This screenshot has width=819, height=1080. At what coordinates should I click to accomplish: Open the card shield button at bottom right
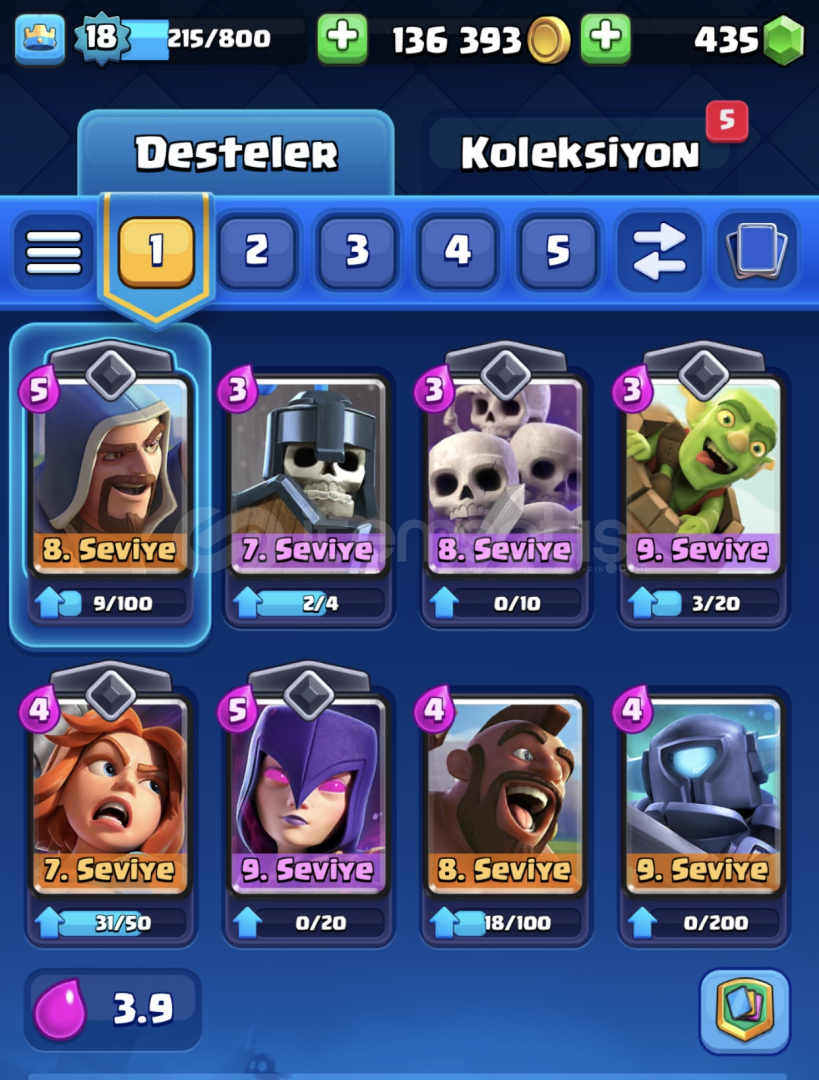744,1011
